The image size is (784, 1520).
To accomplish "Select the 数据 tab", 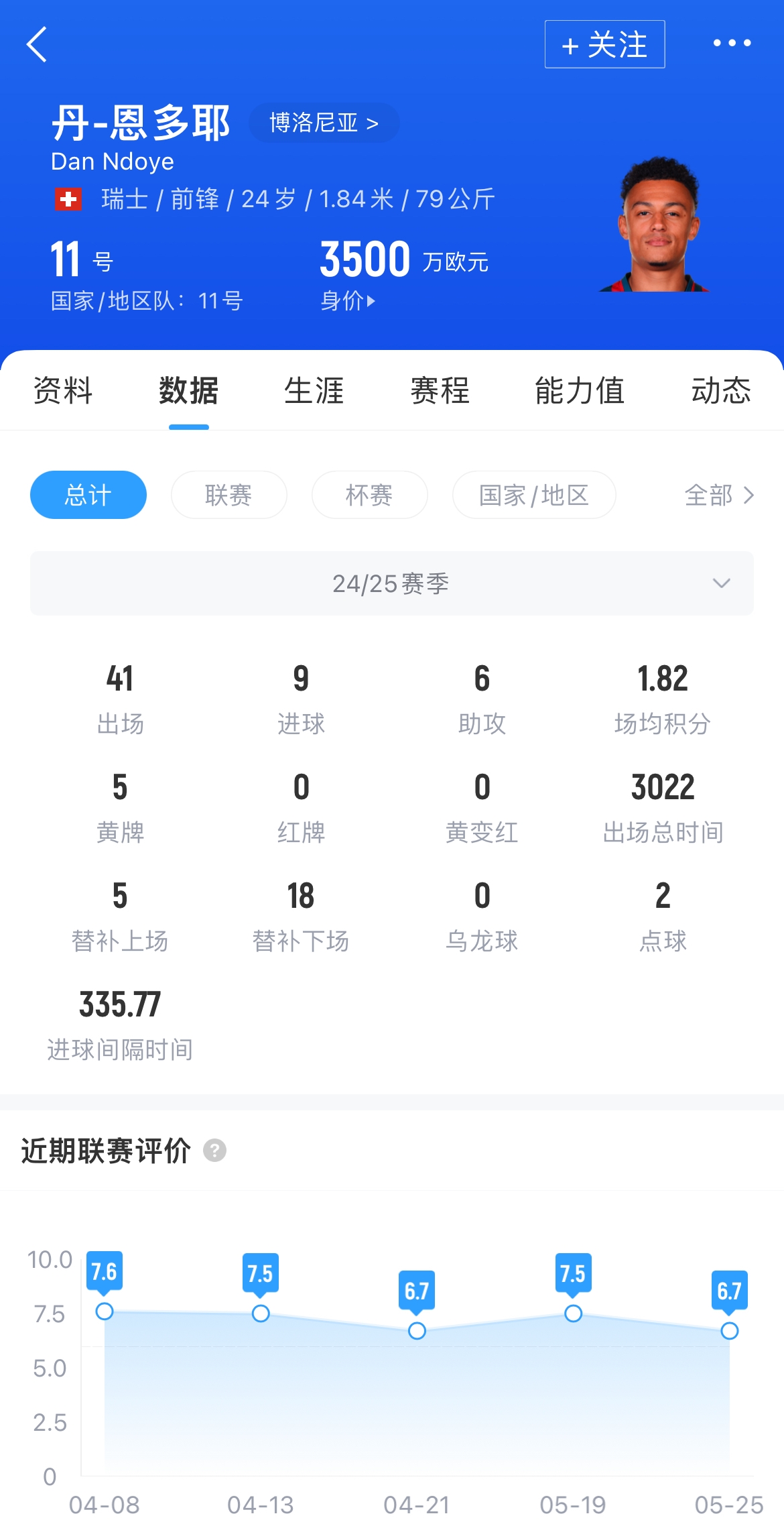I will tap(188, 390).
